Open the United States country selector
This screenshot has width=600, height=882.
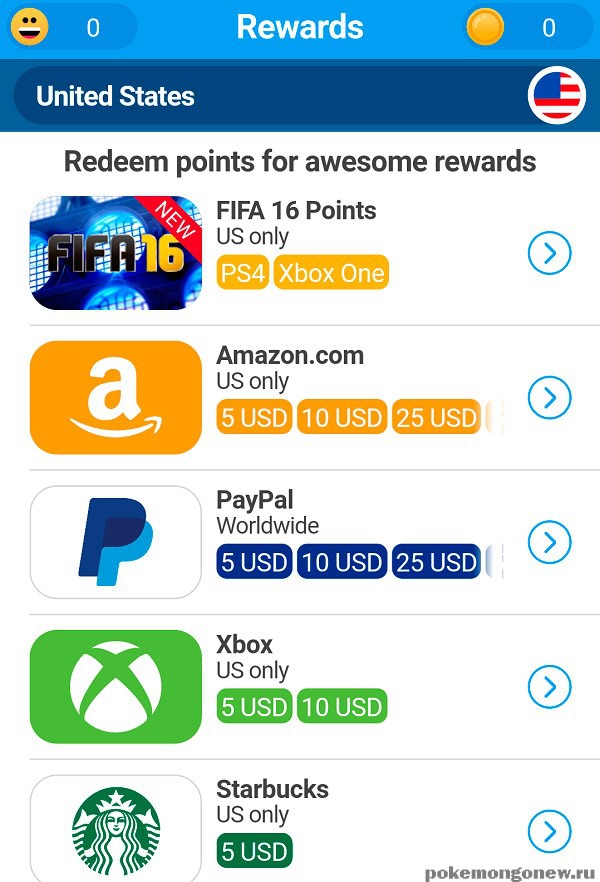pyautogui.click(x=300, y=96)
